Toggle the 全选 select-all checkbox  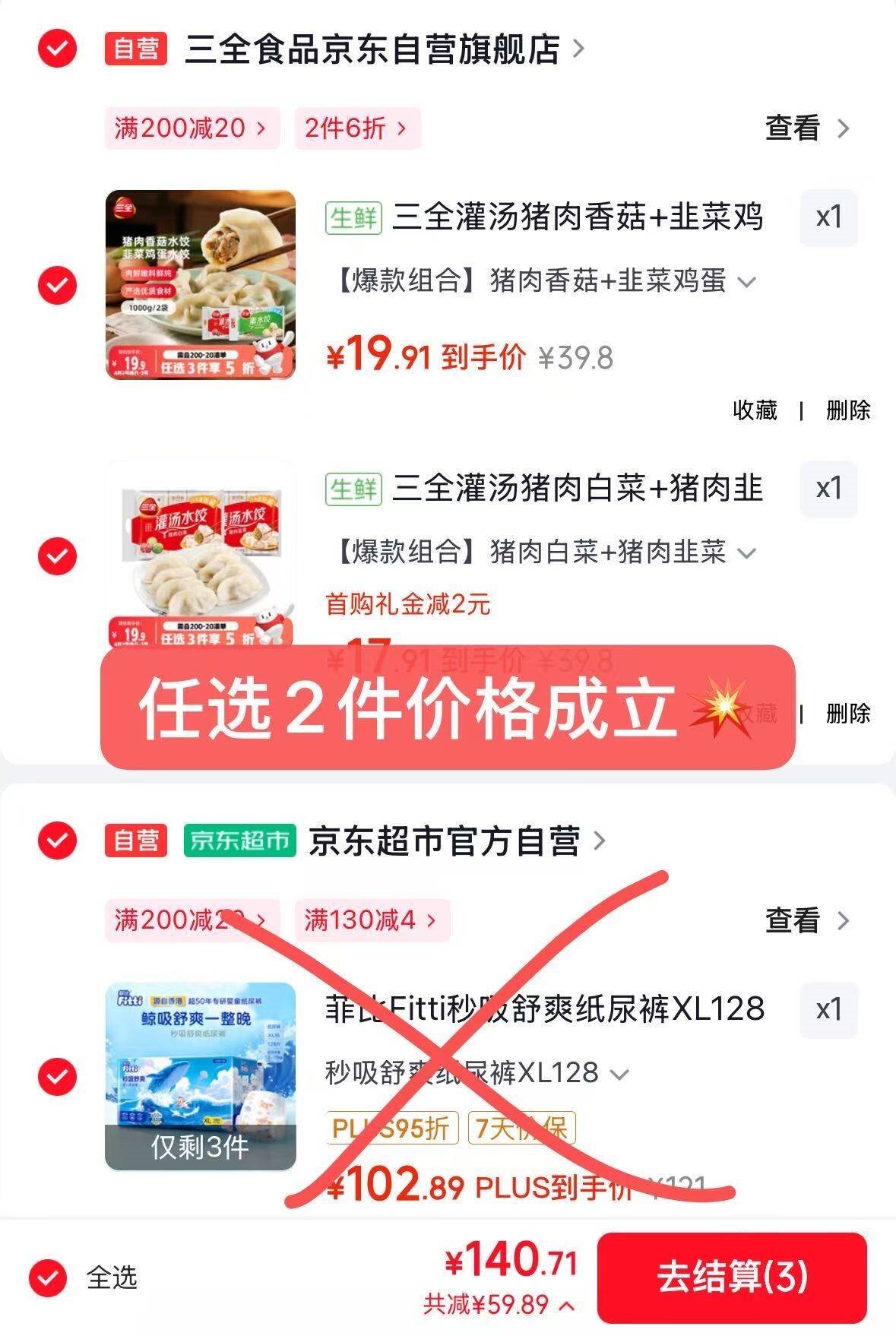[48, 1277]
